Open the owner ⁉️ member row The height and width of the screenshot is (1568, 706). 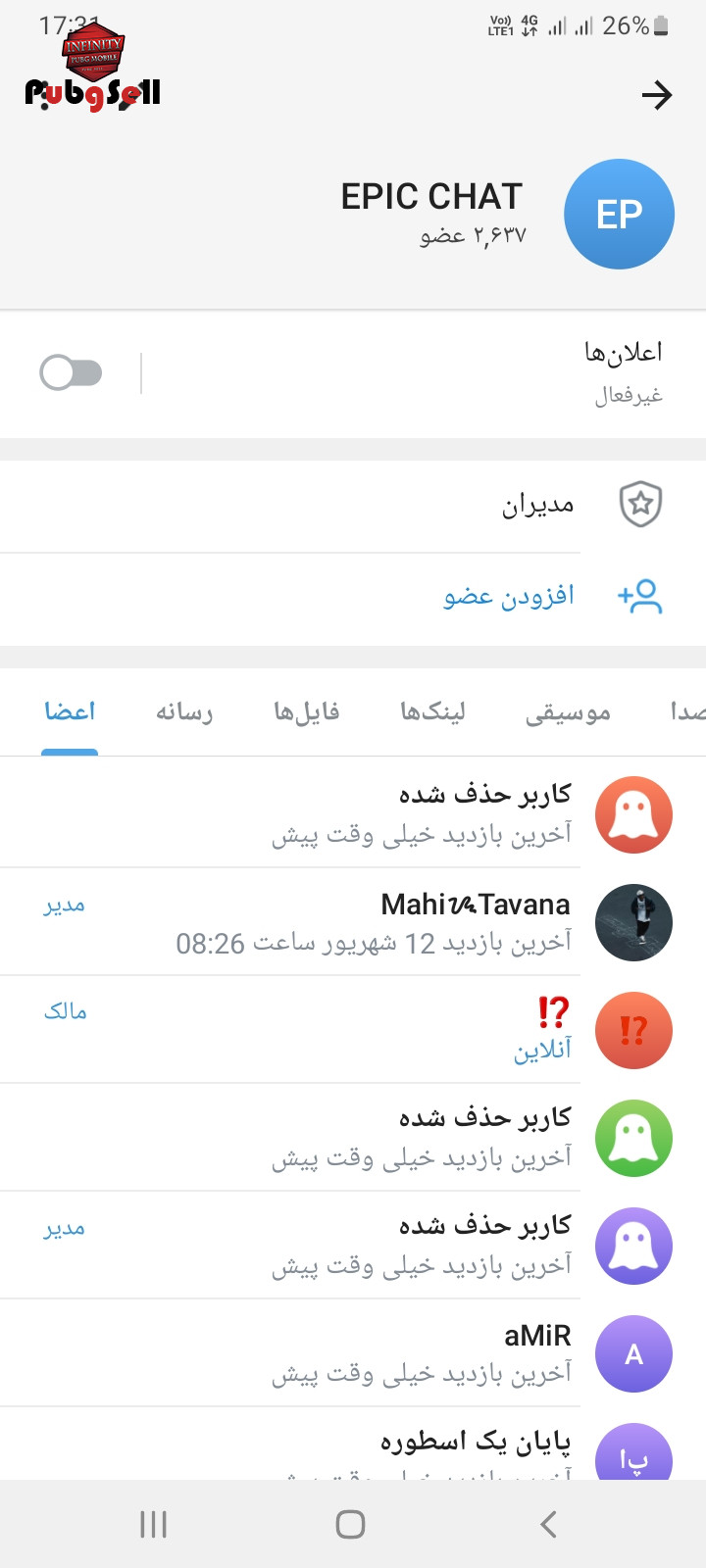(x=392, y=1029)
